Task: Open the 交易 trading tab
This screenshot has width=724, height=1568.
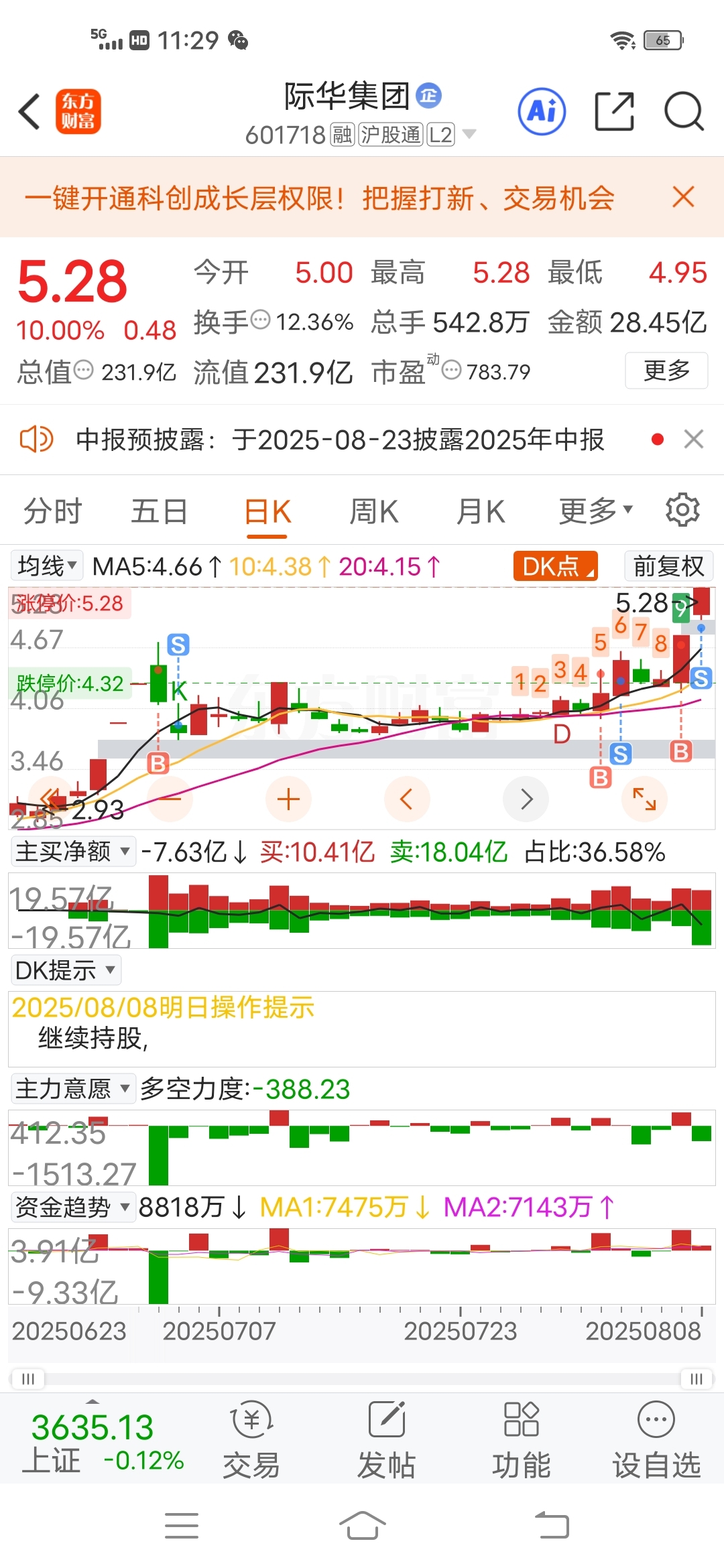Action: 251,1439
